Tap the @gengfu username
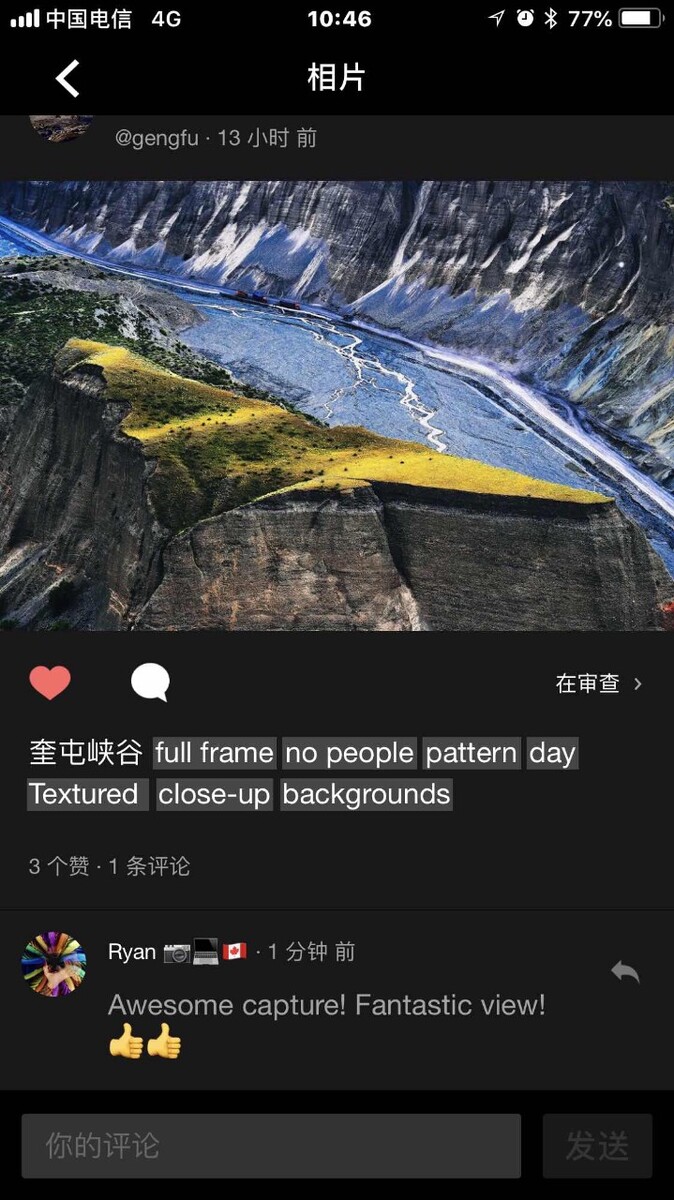Image resolution: width=674 pixels, height=1200 pixels. 157,138
